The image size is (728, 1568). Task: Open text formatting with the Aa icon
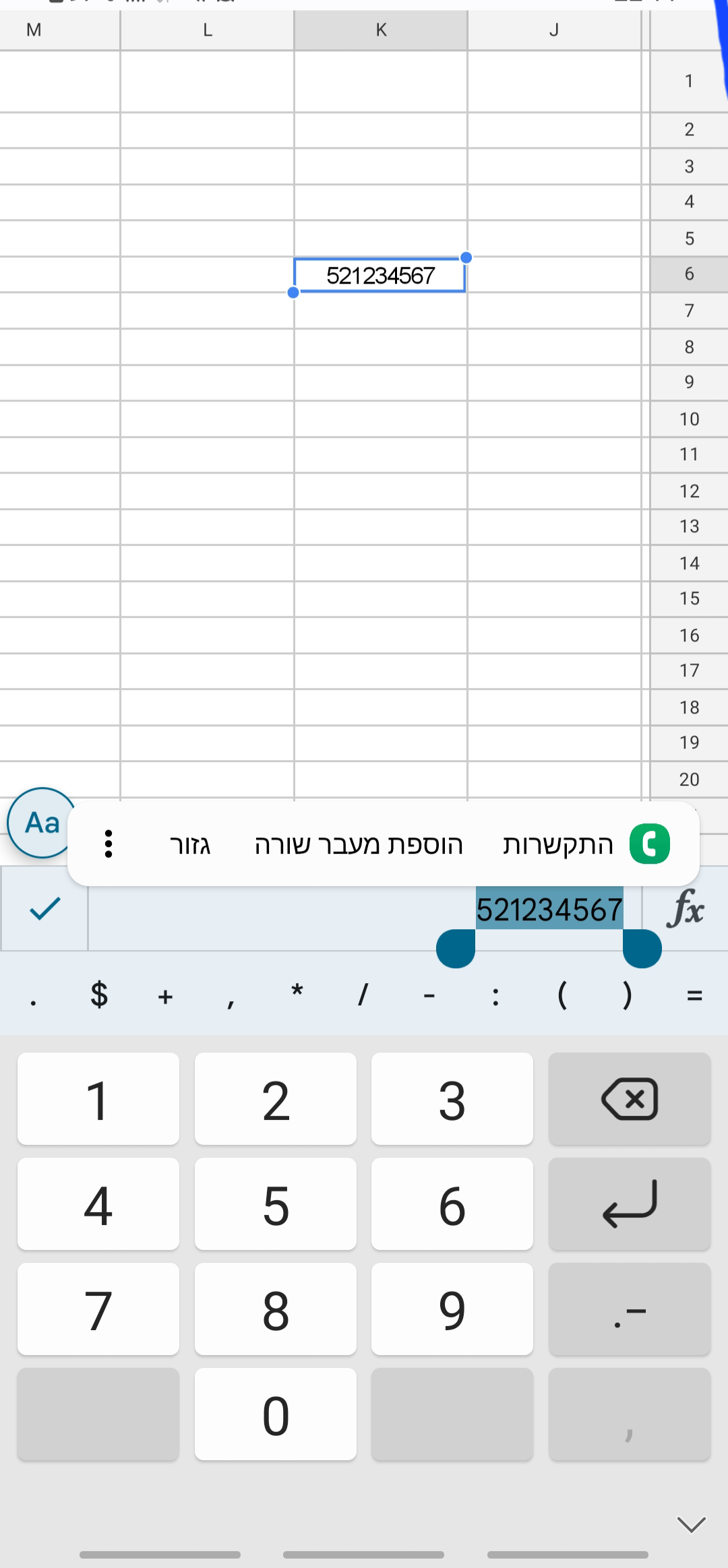(40, 823)
